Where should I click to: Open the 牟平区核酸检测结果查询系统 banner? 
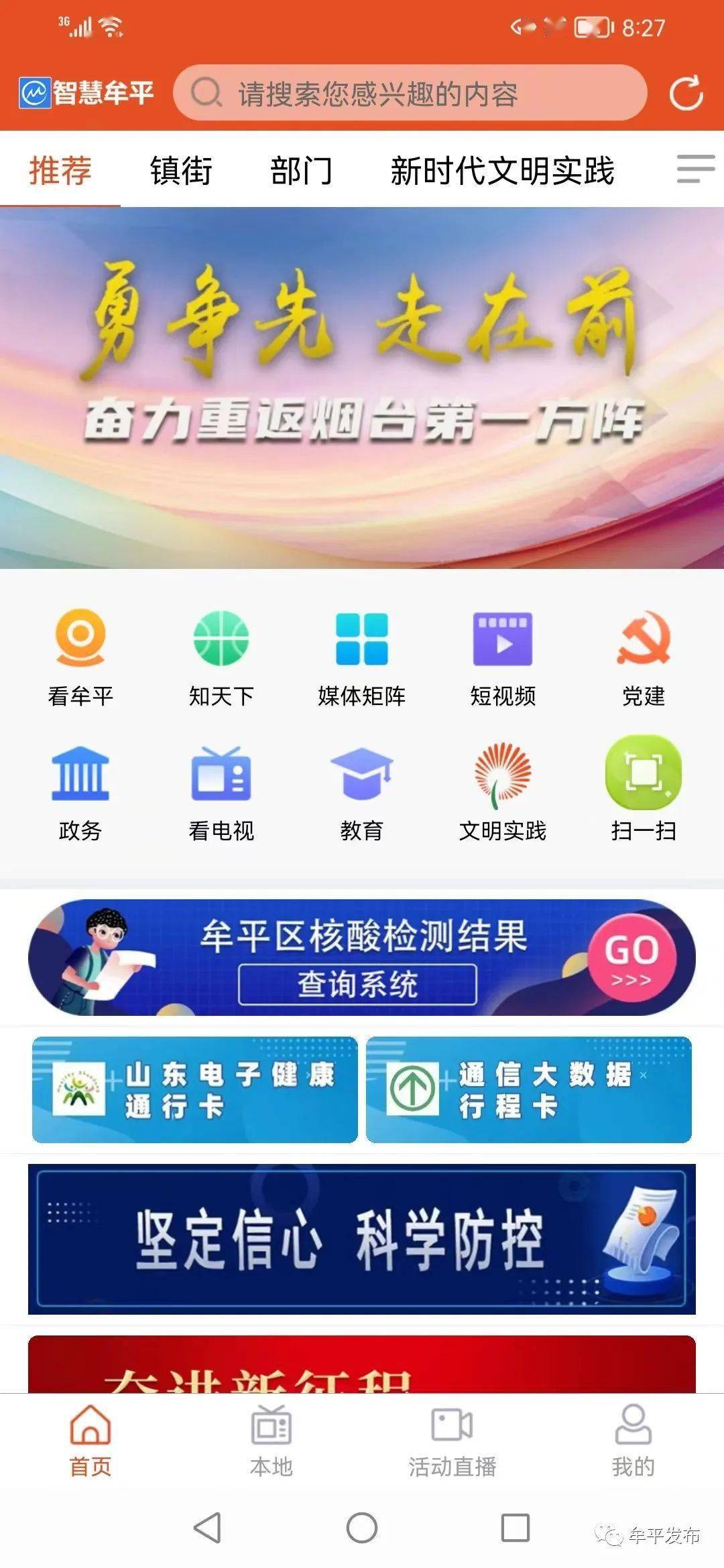pos(362,958)
